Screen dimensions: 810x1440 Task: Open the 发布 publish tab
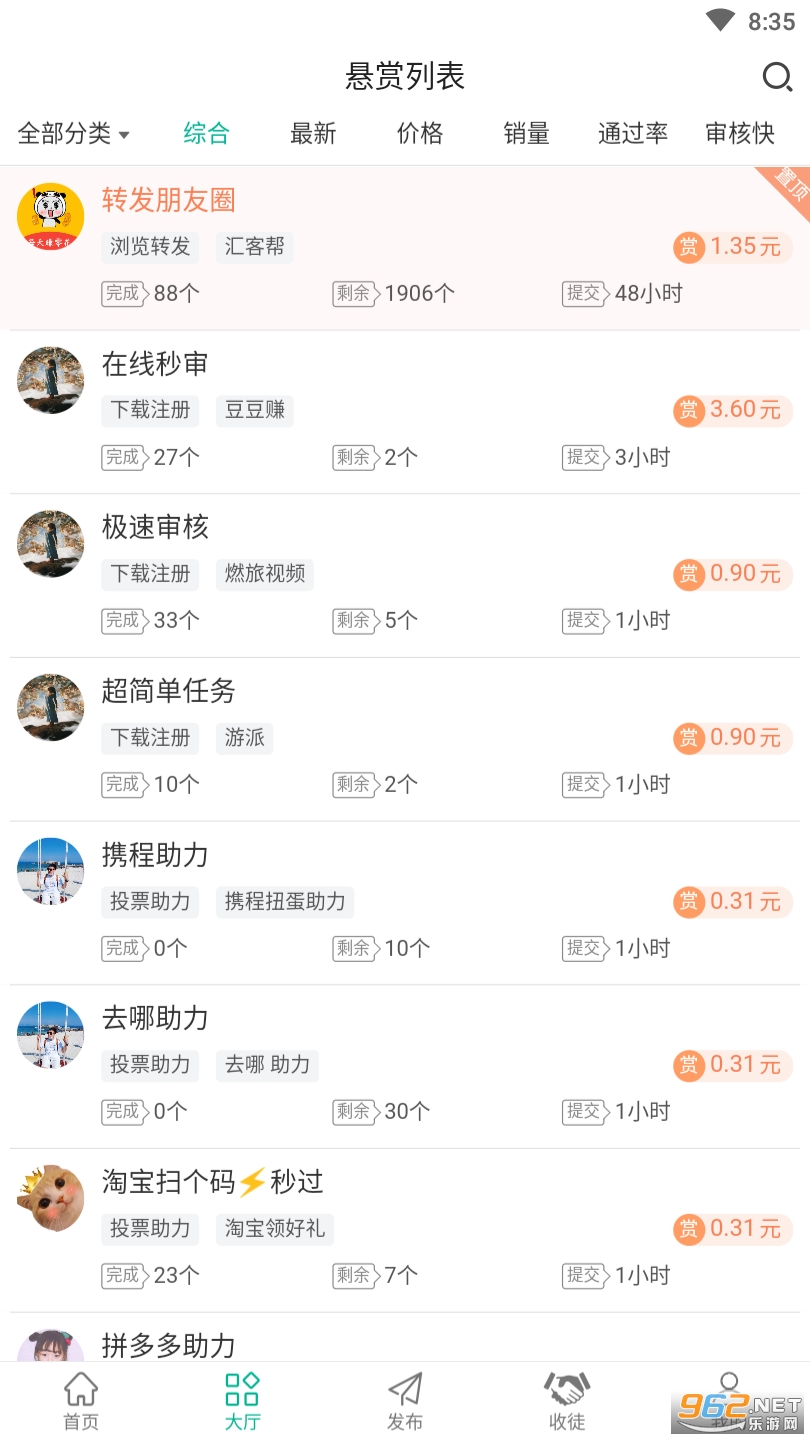coord(405,1401)
